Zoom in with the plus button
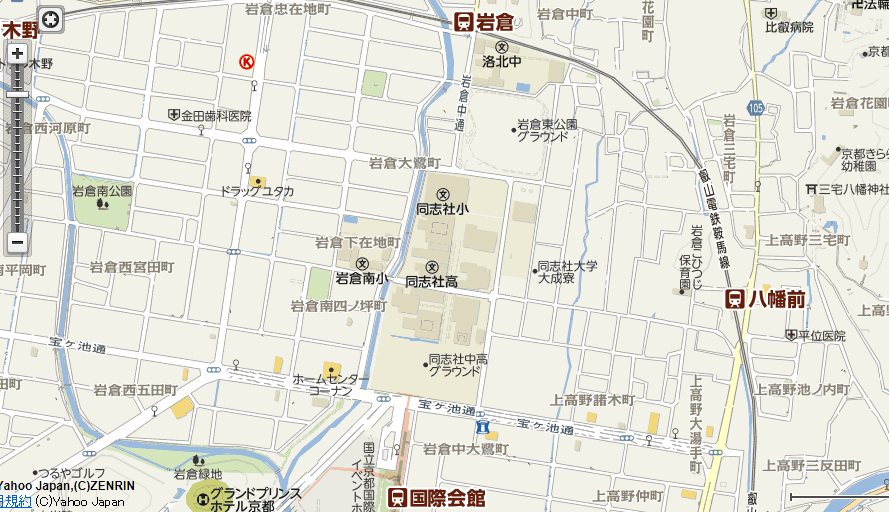This screenshot has height=512, width=889. [x=17, y=53]
